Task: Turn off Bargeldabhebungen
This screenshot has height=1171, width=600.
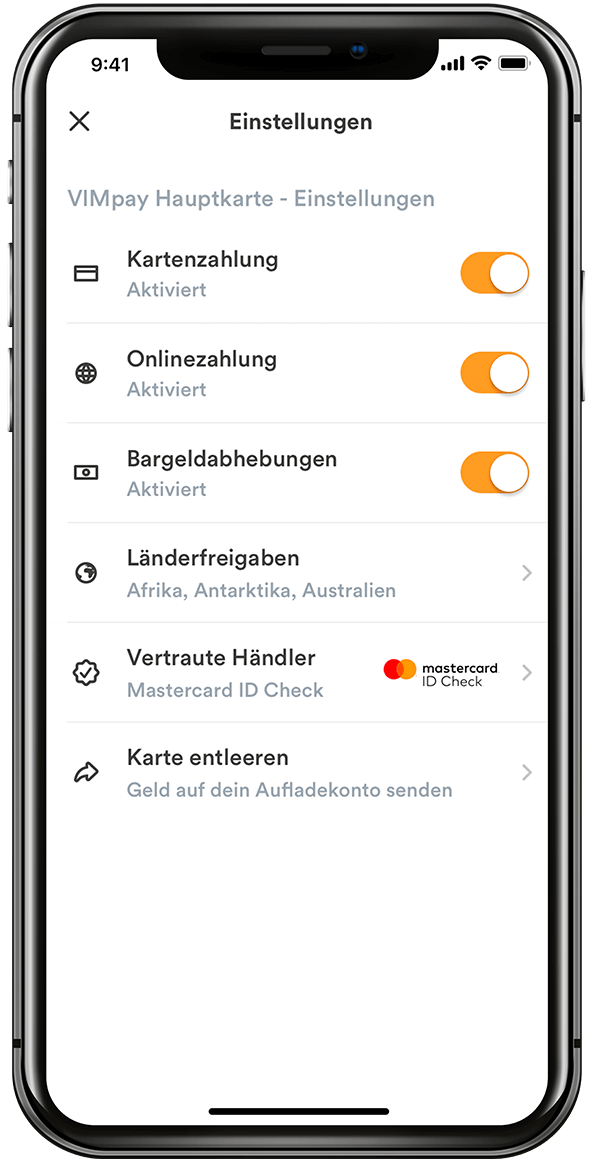Action: (495, 473)
